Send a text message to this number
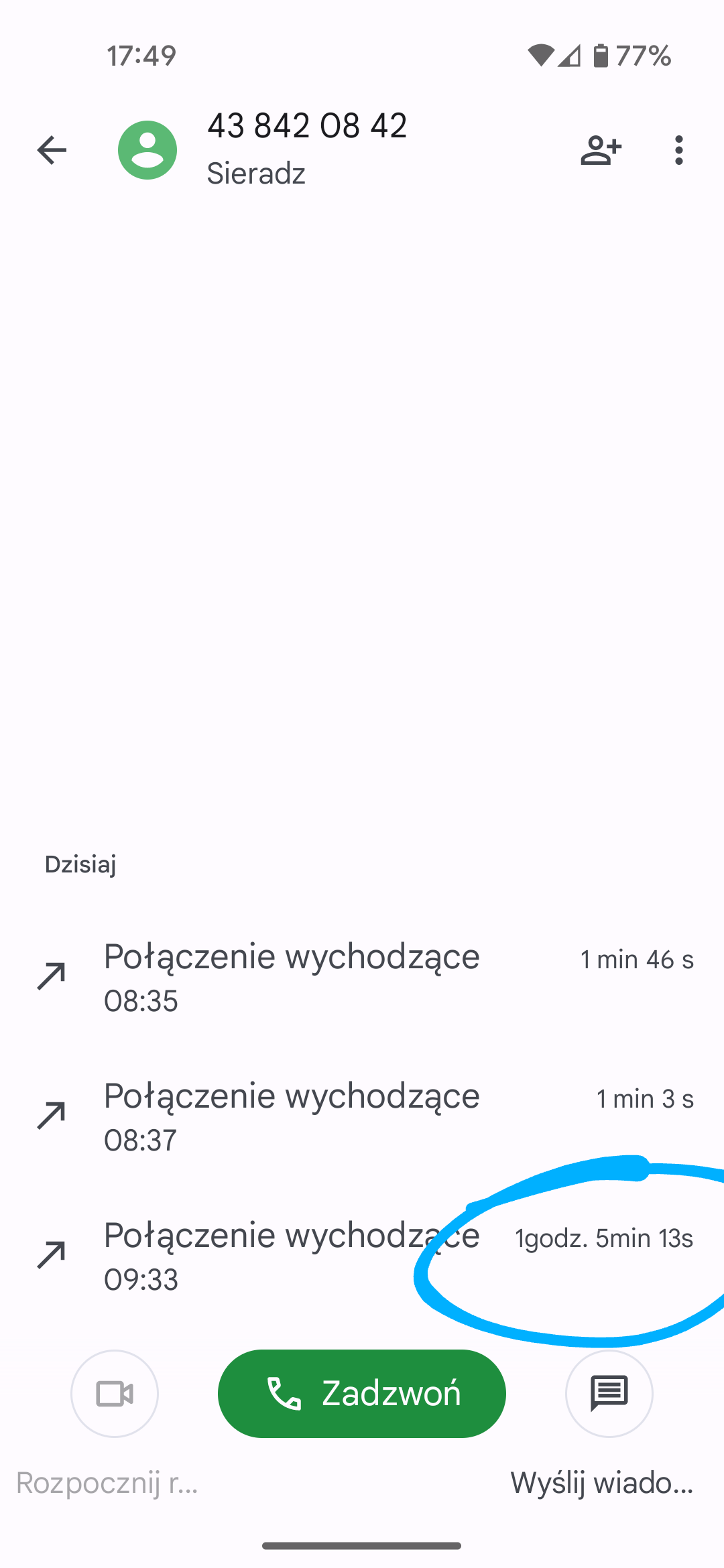Viewport: 724px width, 1568px height. tap(609, 1393)
